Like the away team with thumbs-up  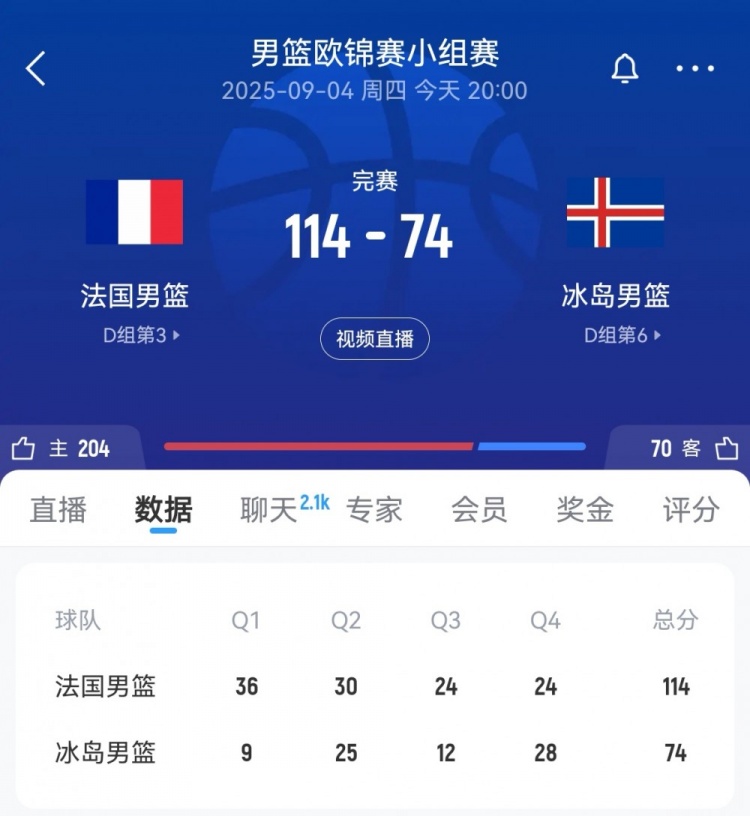726,449
